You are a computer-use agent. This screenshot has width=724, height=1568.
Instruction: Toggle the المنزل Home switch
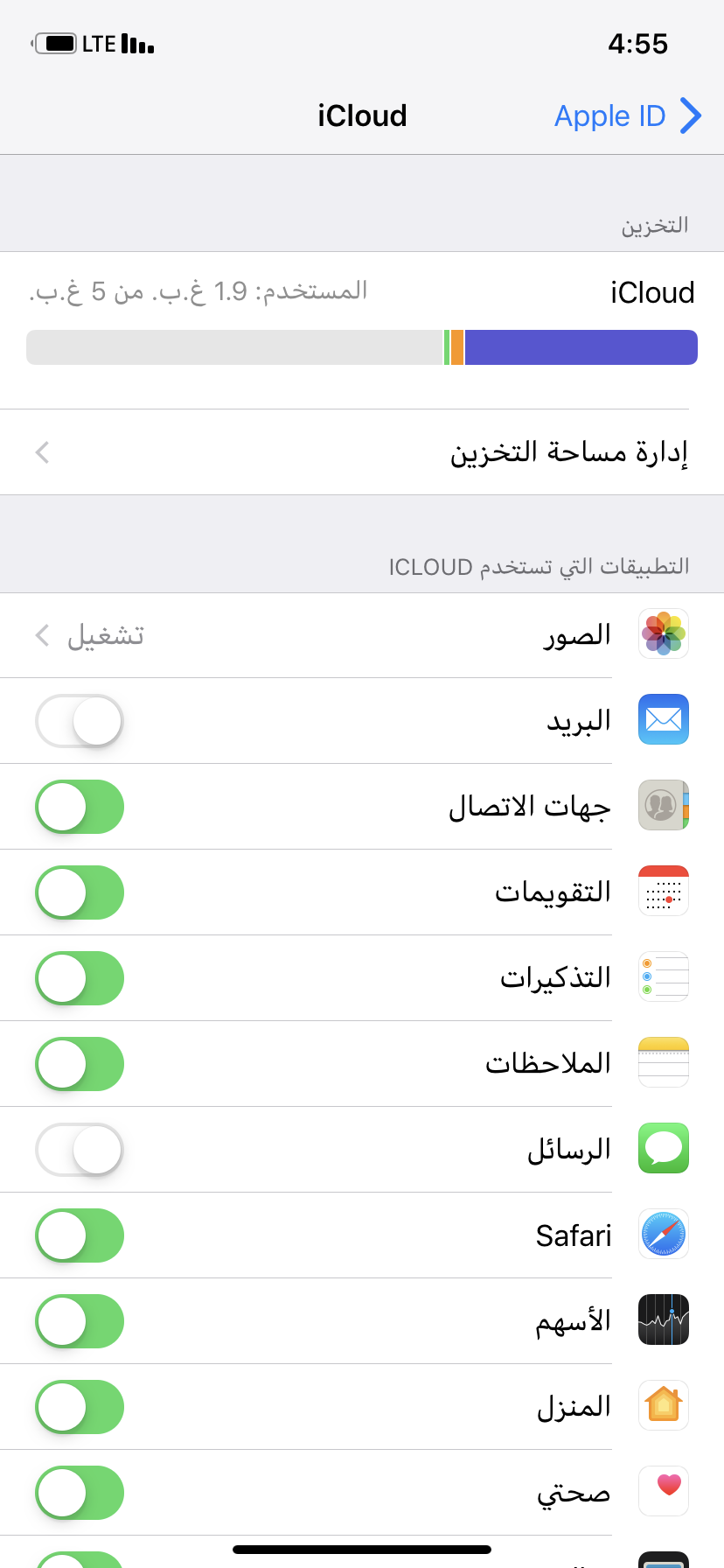click(80, 1407)
